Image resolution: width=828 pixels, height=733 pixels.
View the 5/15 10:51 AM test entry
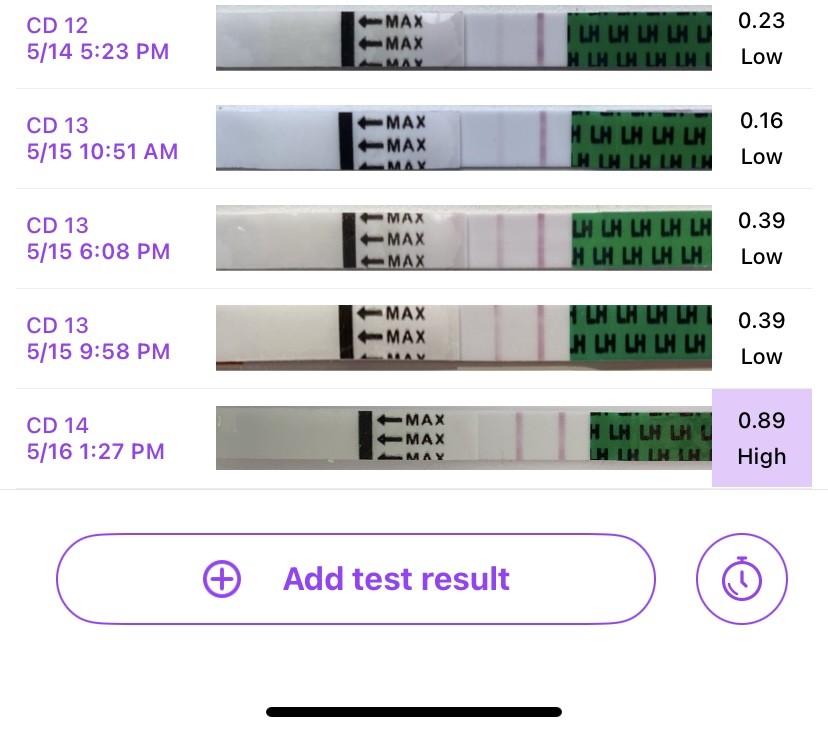tap(102, 138)
